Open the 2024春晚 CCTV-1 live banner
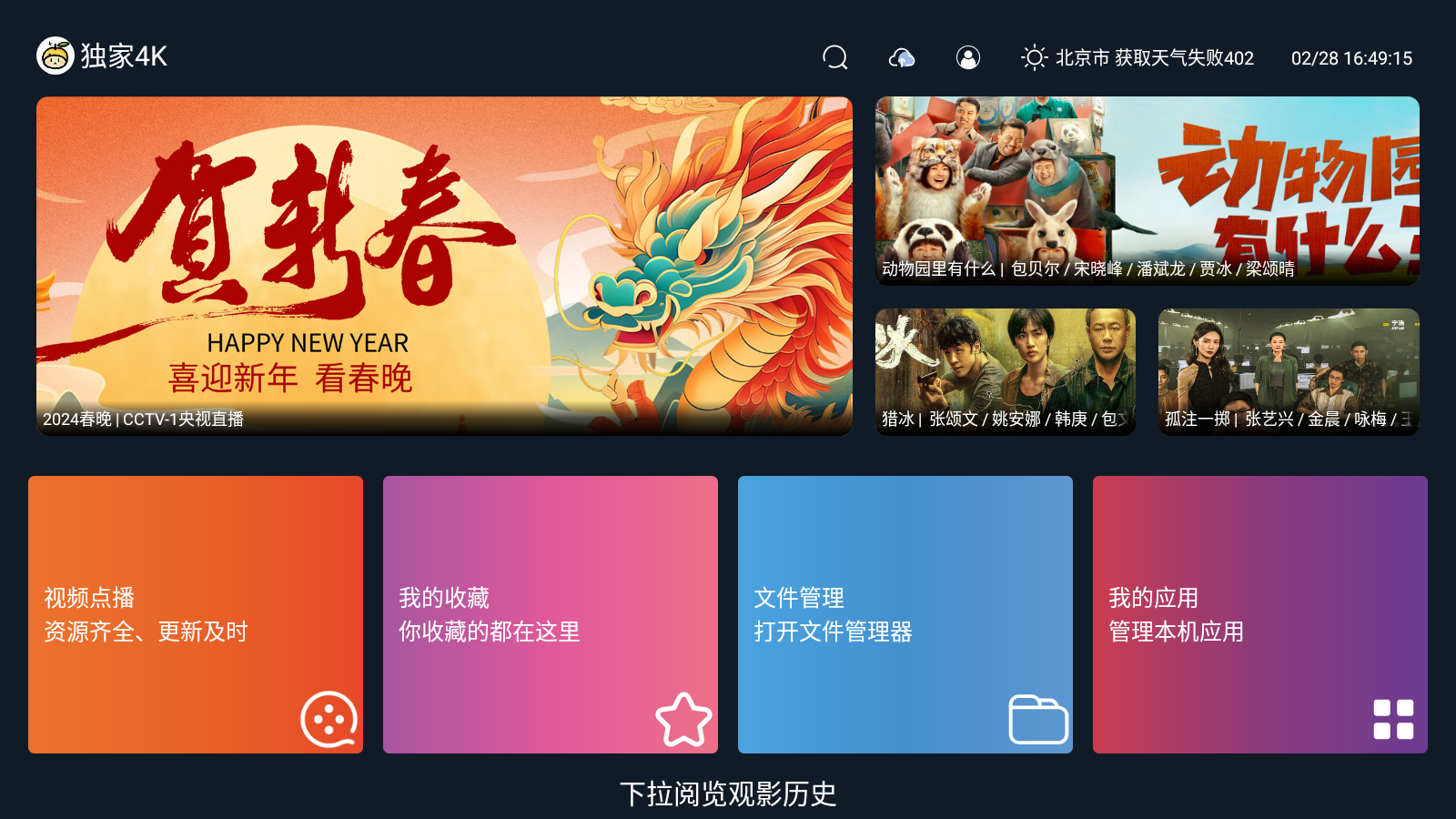 point(444,266)
